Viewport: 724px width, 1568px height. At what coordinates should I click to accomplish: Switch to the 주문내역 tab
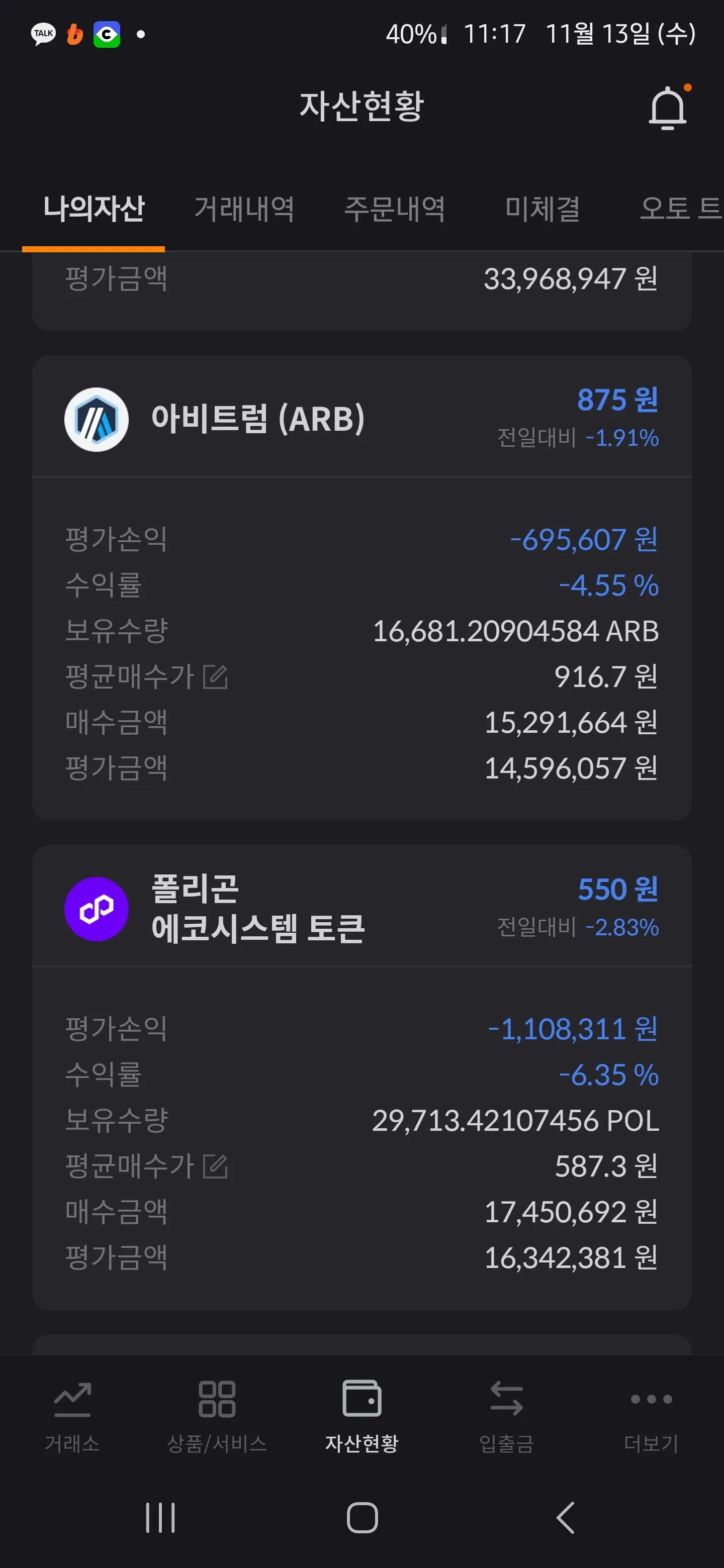pos(395,210)
